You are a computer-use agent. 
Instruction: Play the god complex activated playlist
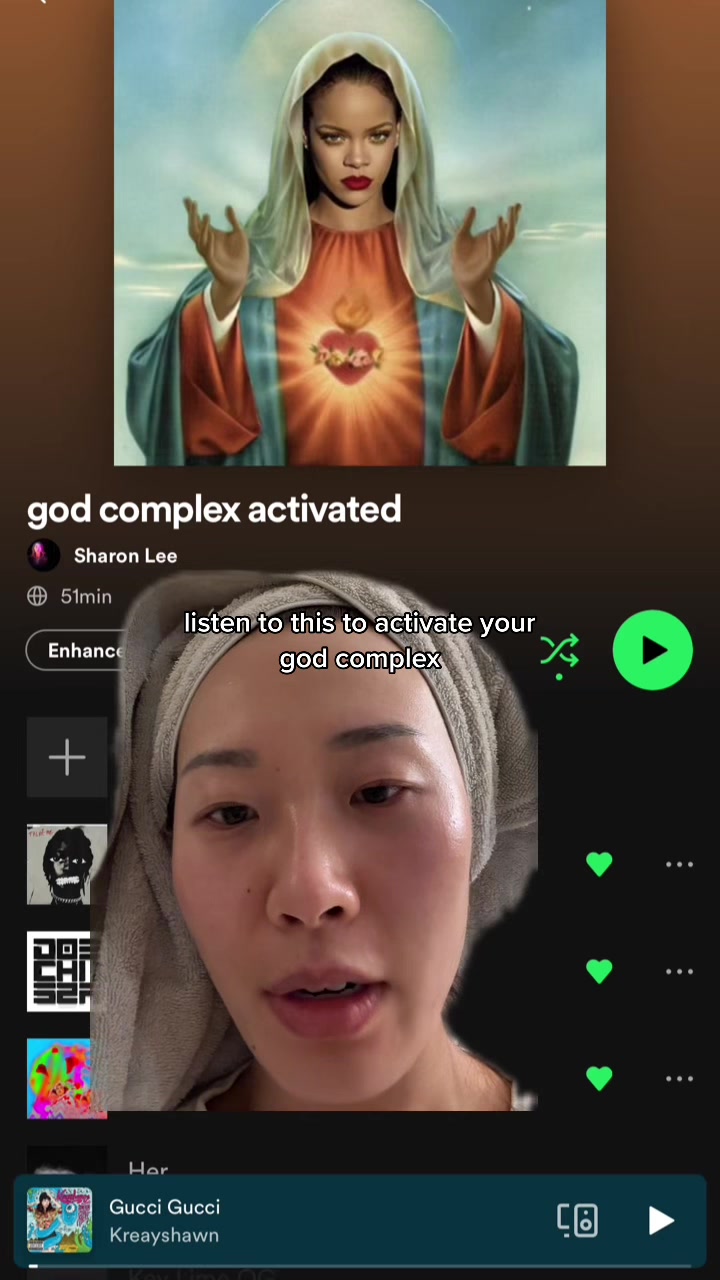click(x=653, y=650)
